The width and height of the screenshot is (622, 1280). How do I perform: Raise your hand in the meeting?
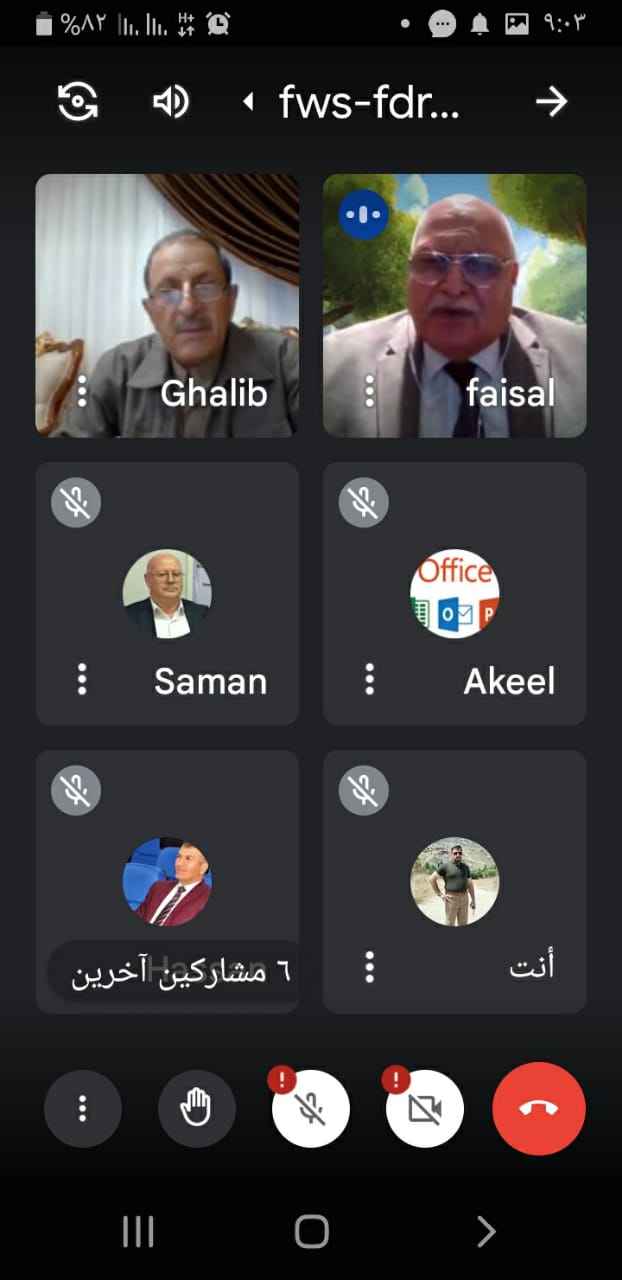click(197, 1108)
